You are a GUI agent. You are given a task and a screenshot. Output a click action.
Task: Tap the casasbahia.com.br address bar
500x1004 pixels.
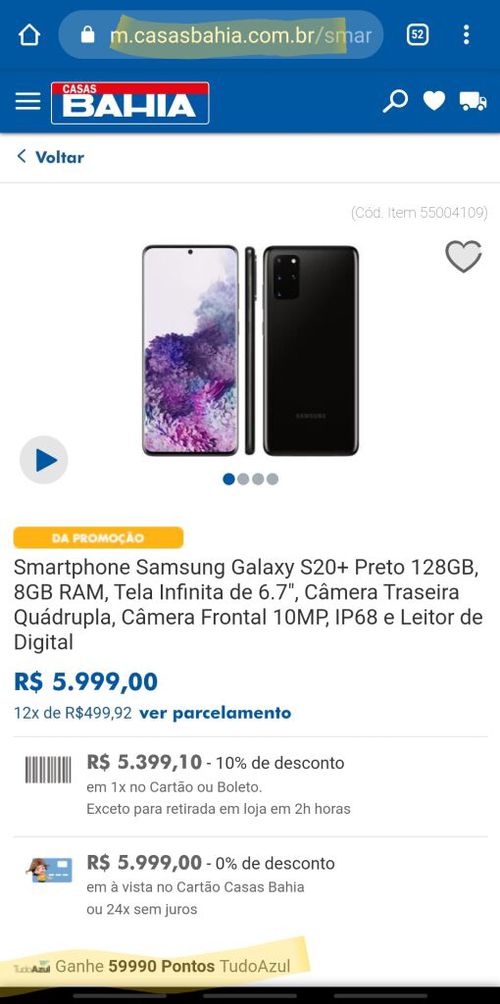pos(221,35)
